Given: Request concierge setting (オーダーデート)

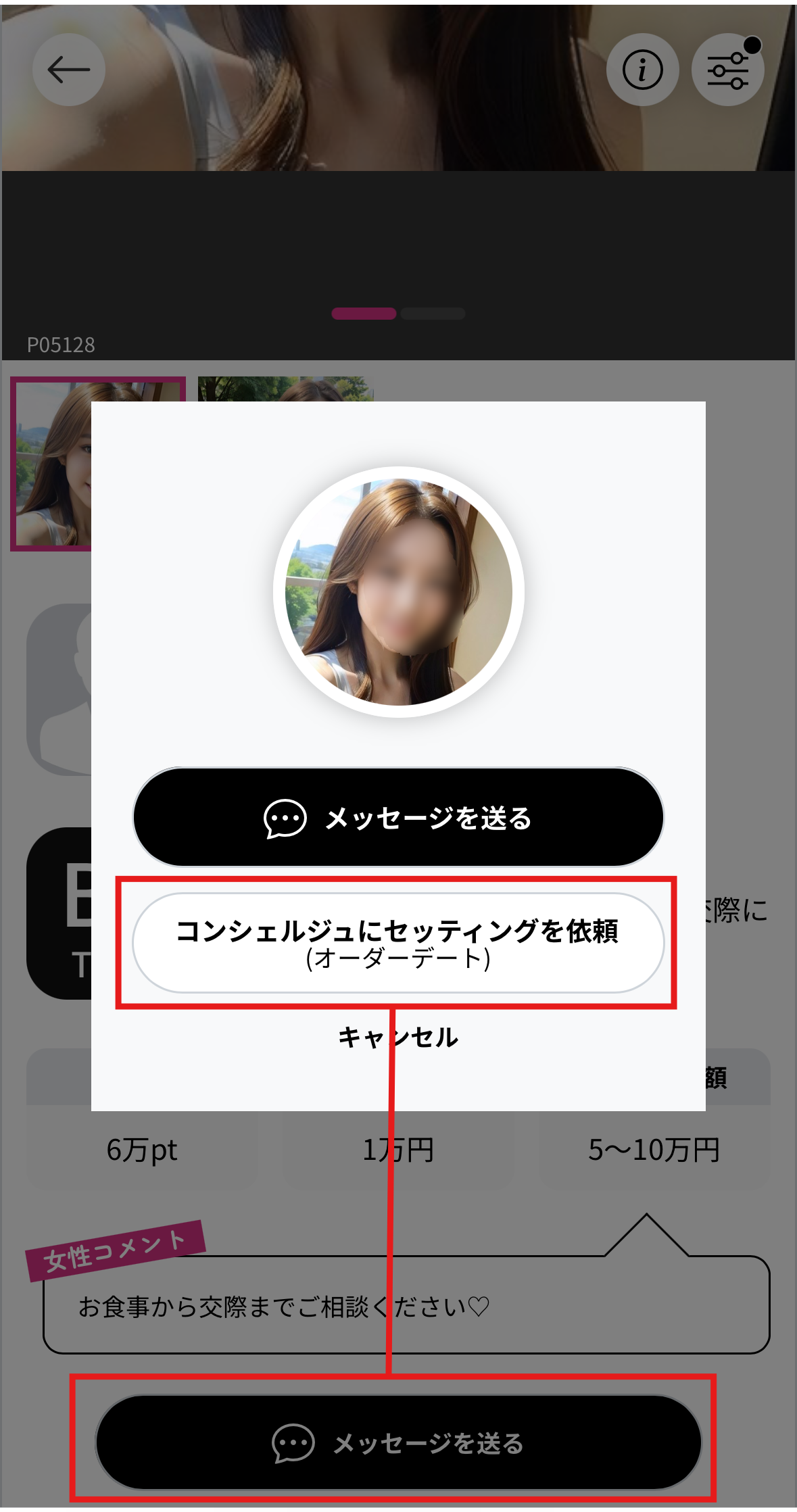Looking at the screenshot, I should 398,943.
